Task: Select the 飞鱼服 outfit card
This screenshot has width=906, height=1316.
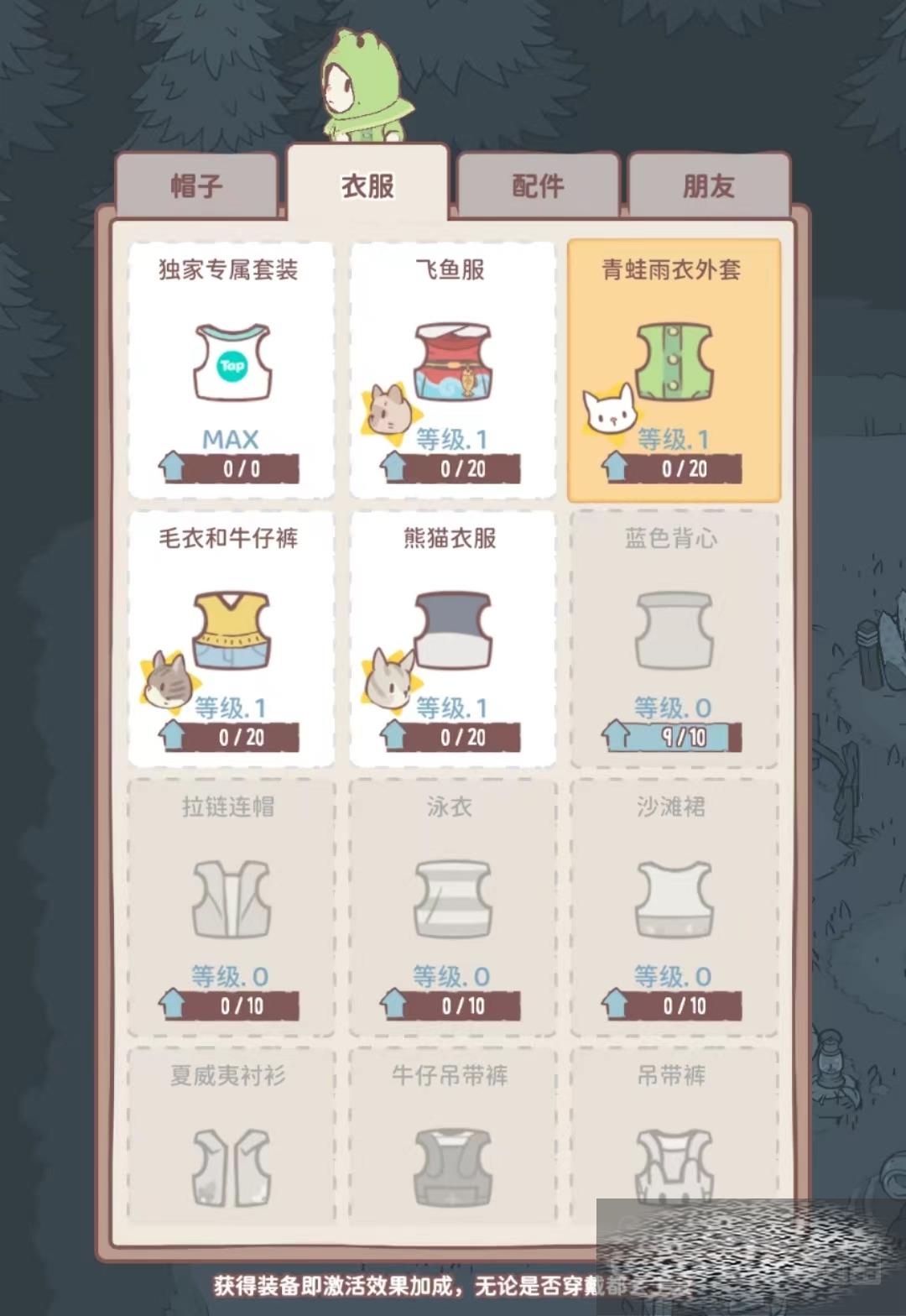Action: pyautogui.click(x=451, y=369)
